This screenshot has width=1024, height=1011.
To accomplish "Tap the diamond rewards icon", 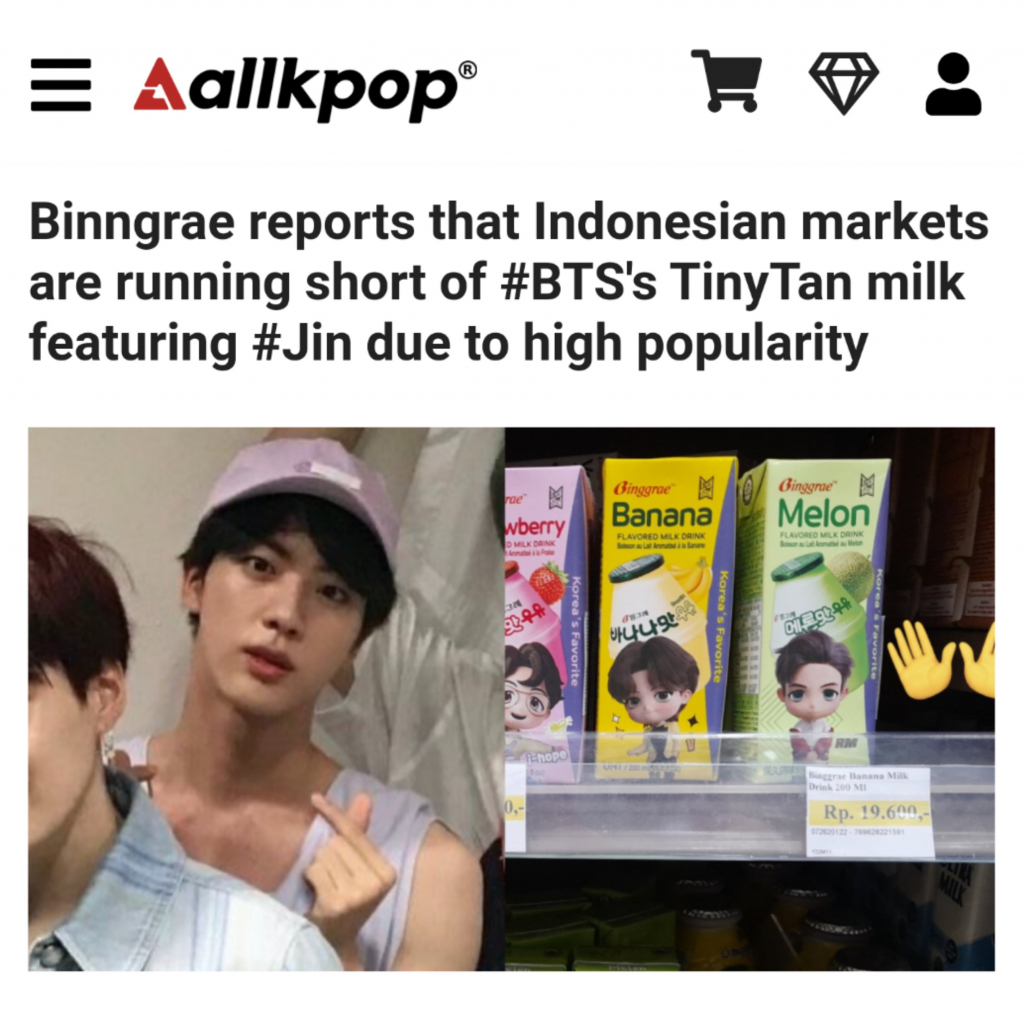I will pyautogui.click(x=843, y=83).
